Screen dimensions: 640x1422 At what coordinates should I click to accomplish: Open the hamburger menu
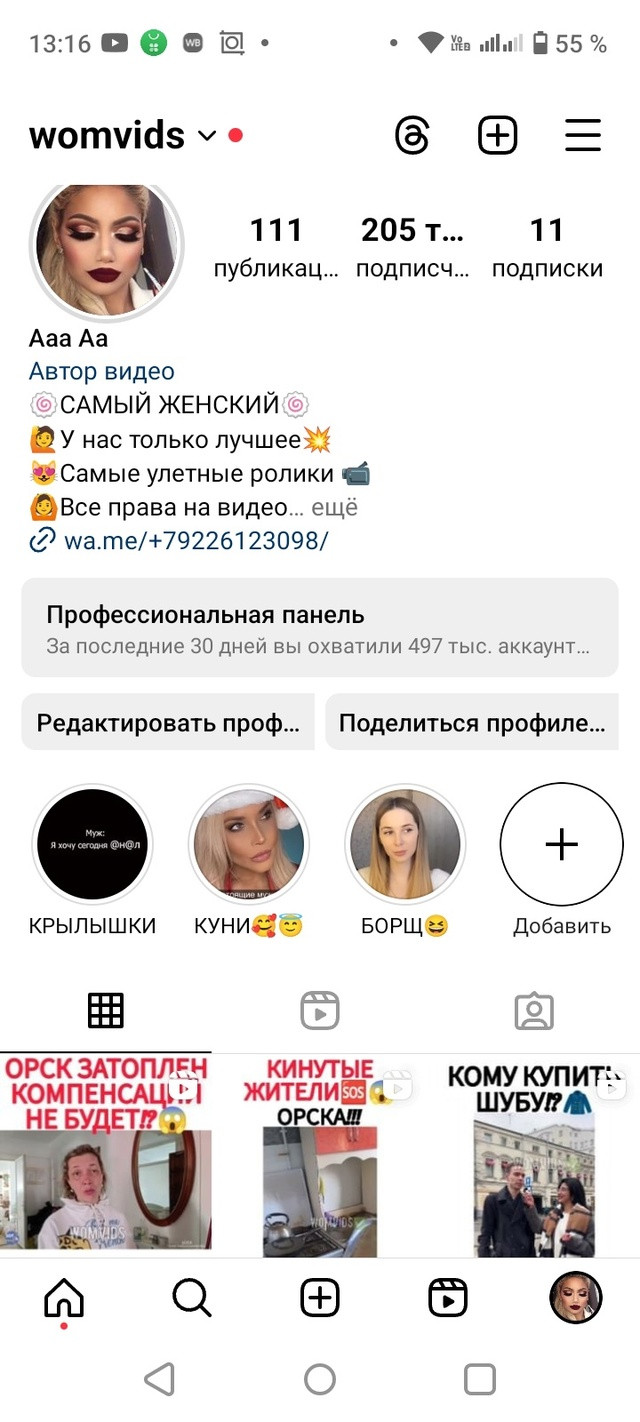point(583,135)
